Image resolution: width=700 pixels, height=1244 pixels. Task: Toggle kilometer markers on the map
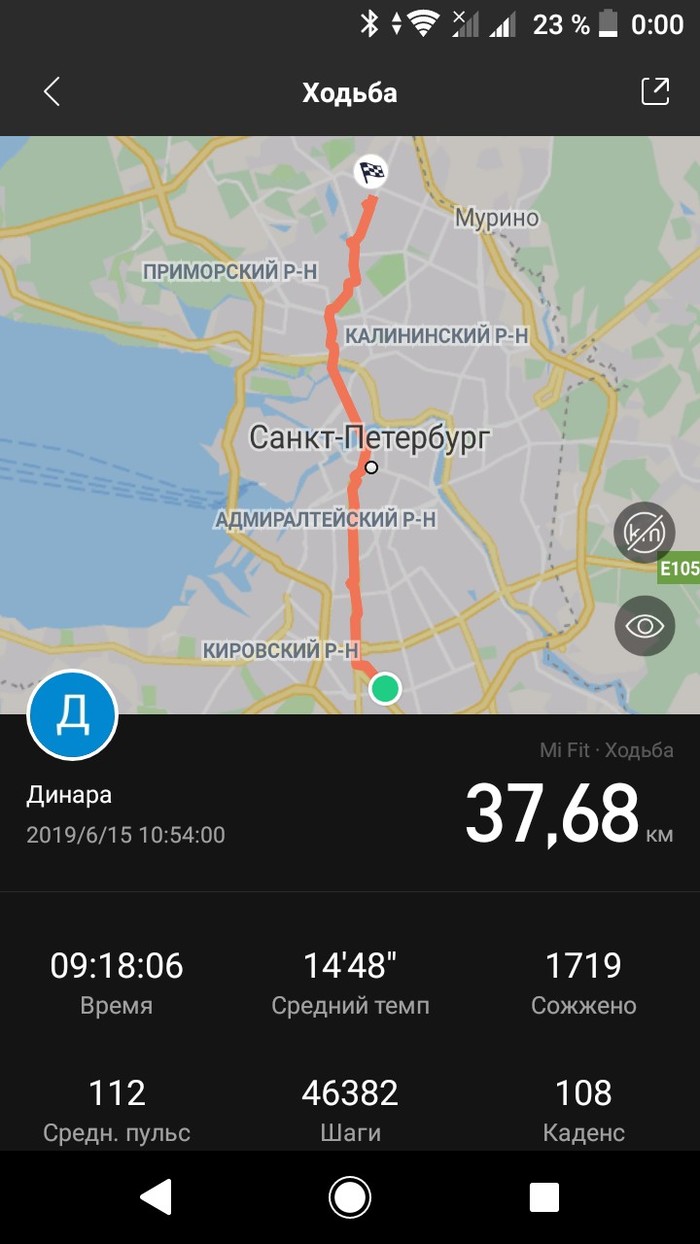click(644, 533)
